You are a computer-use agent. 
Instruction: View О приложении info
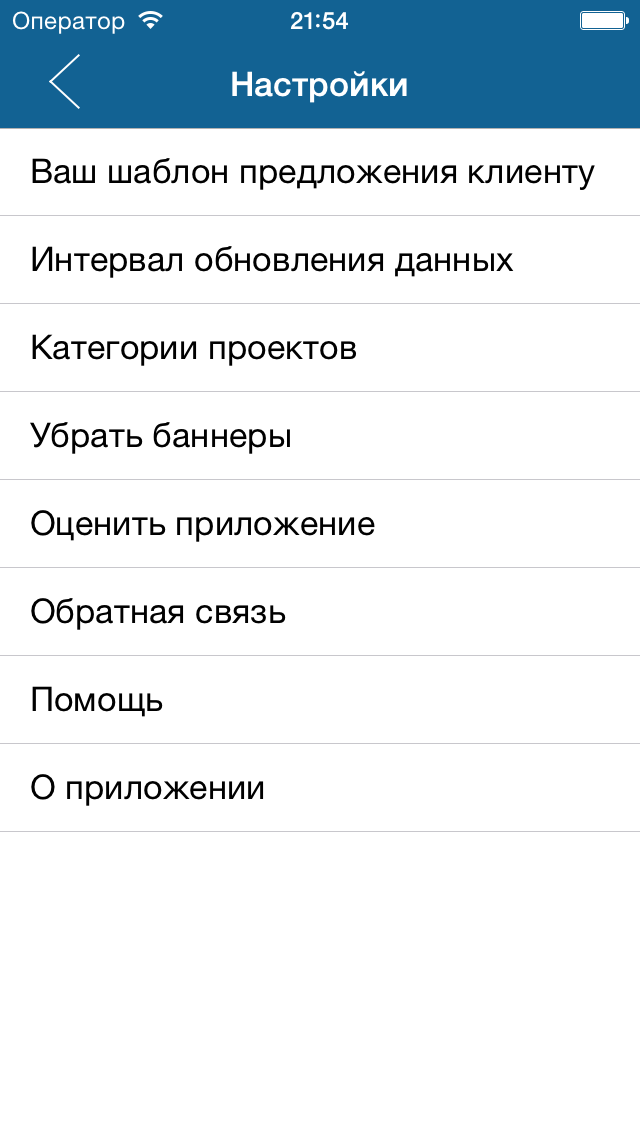[x=320, y=788]
